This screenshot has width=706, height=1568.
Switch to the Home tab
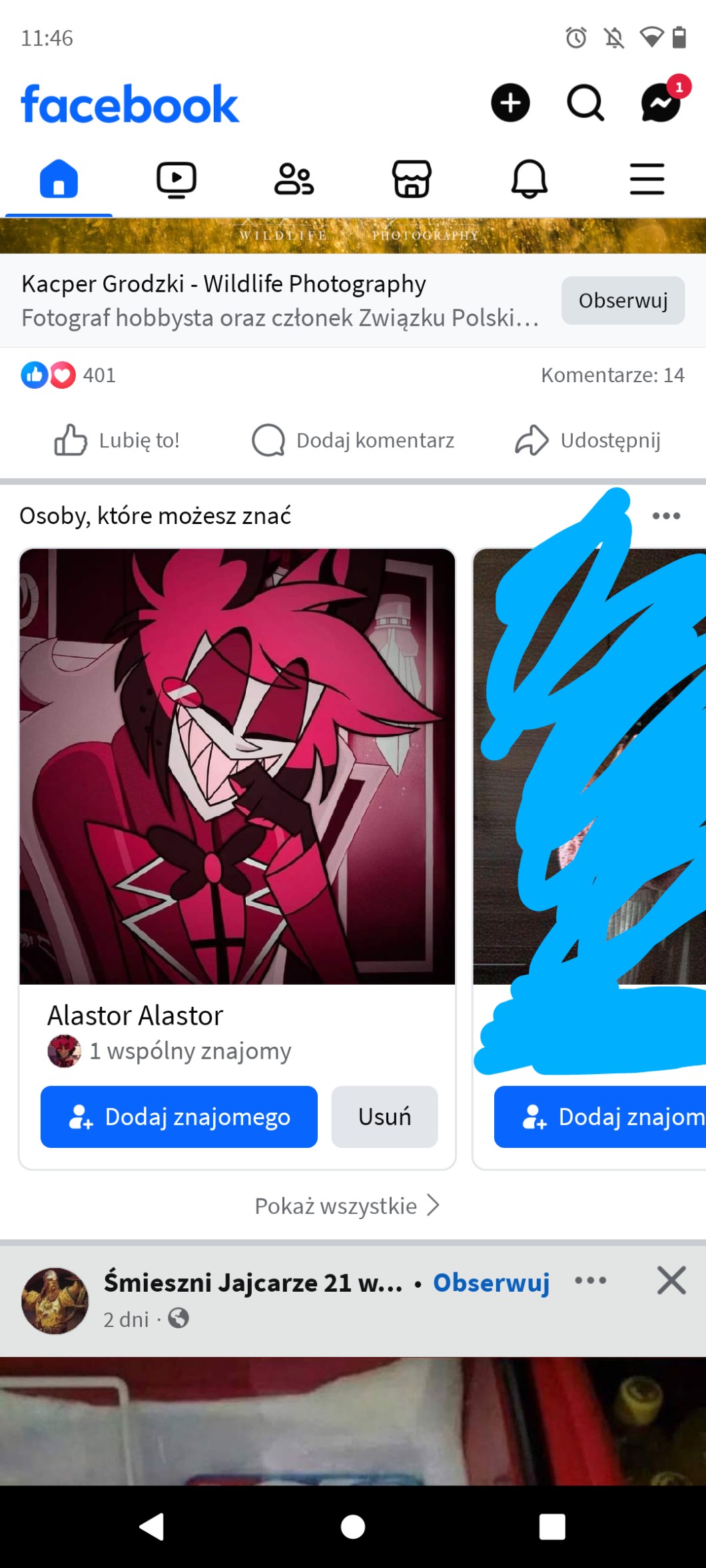tap(59, 179)
